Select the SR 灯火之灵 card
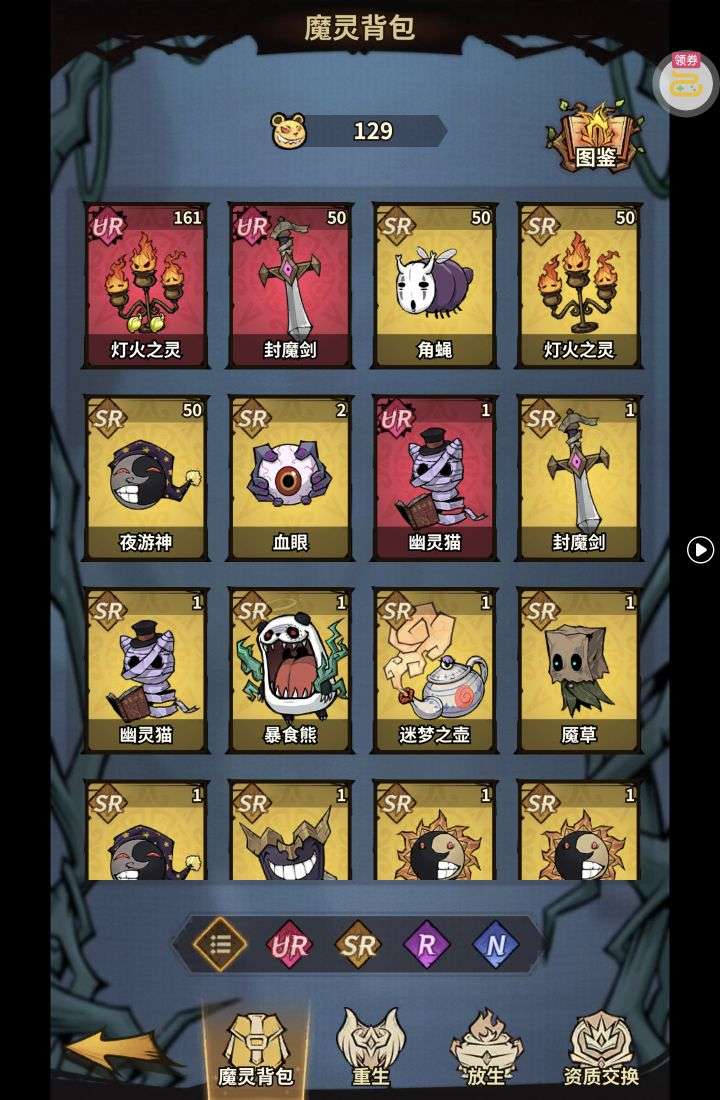 tap(578, 285)
